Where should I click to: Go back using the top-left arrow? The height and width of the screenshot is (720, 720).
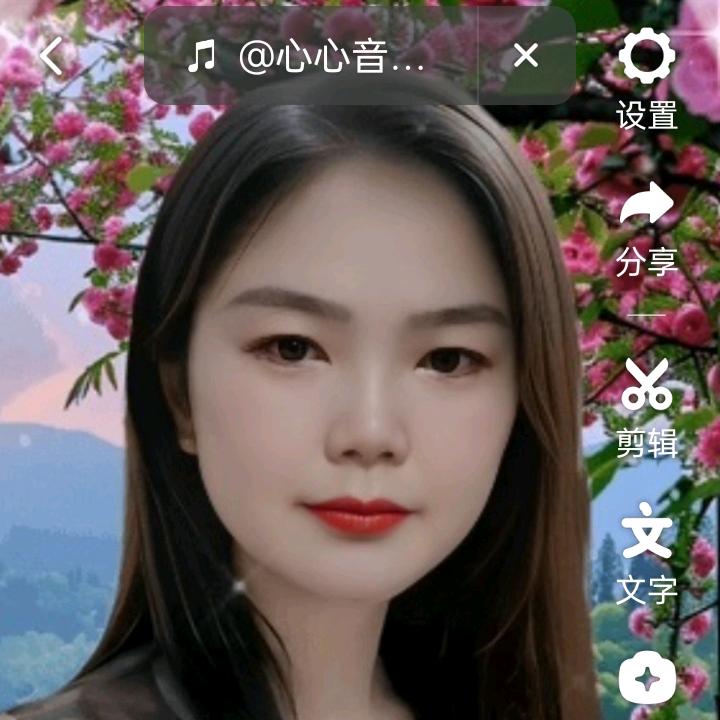(x=51, y=56)
